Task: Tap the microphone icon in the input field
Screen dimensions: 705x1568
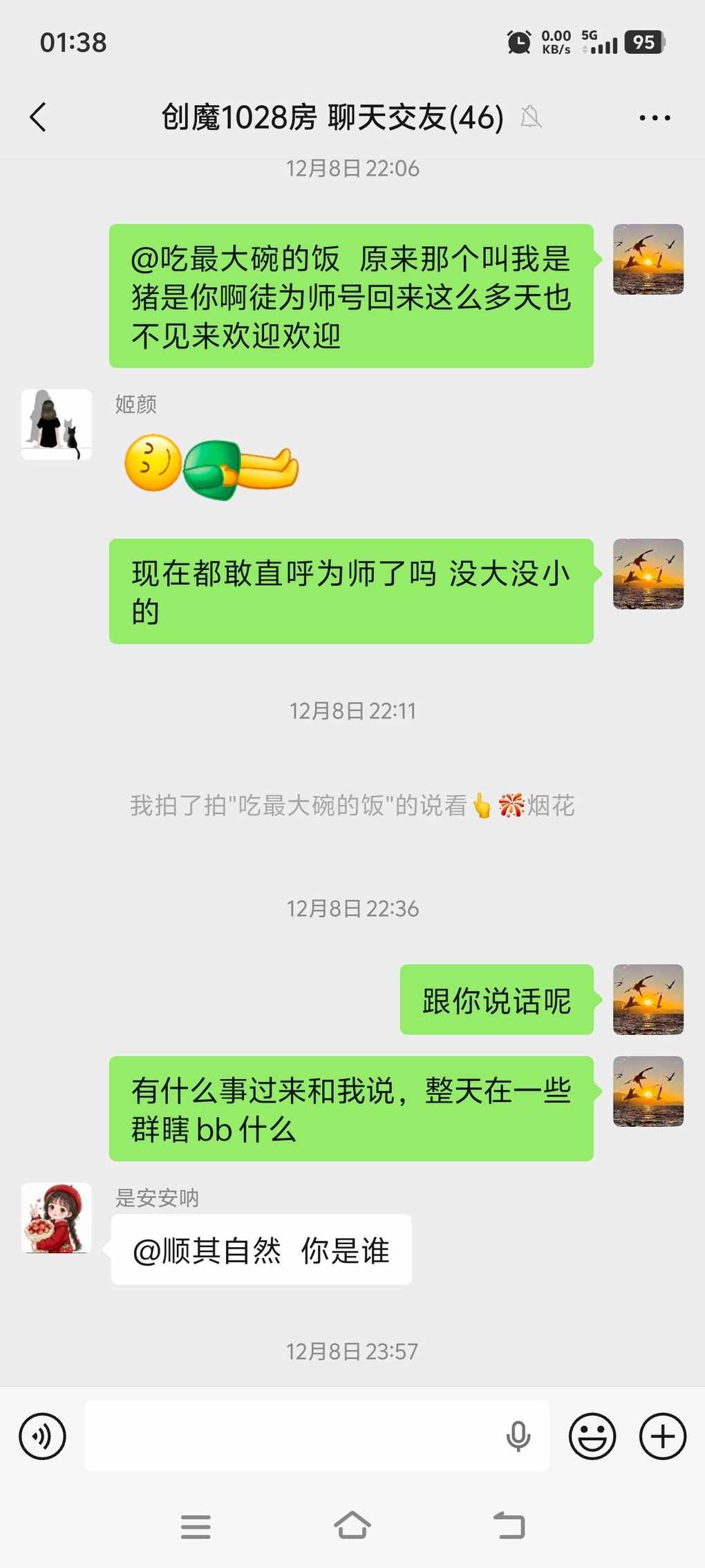Action: [x=518, y=1436]
